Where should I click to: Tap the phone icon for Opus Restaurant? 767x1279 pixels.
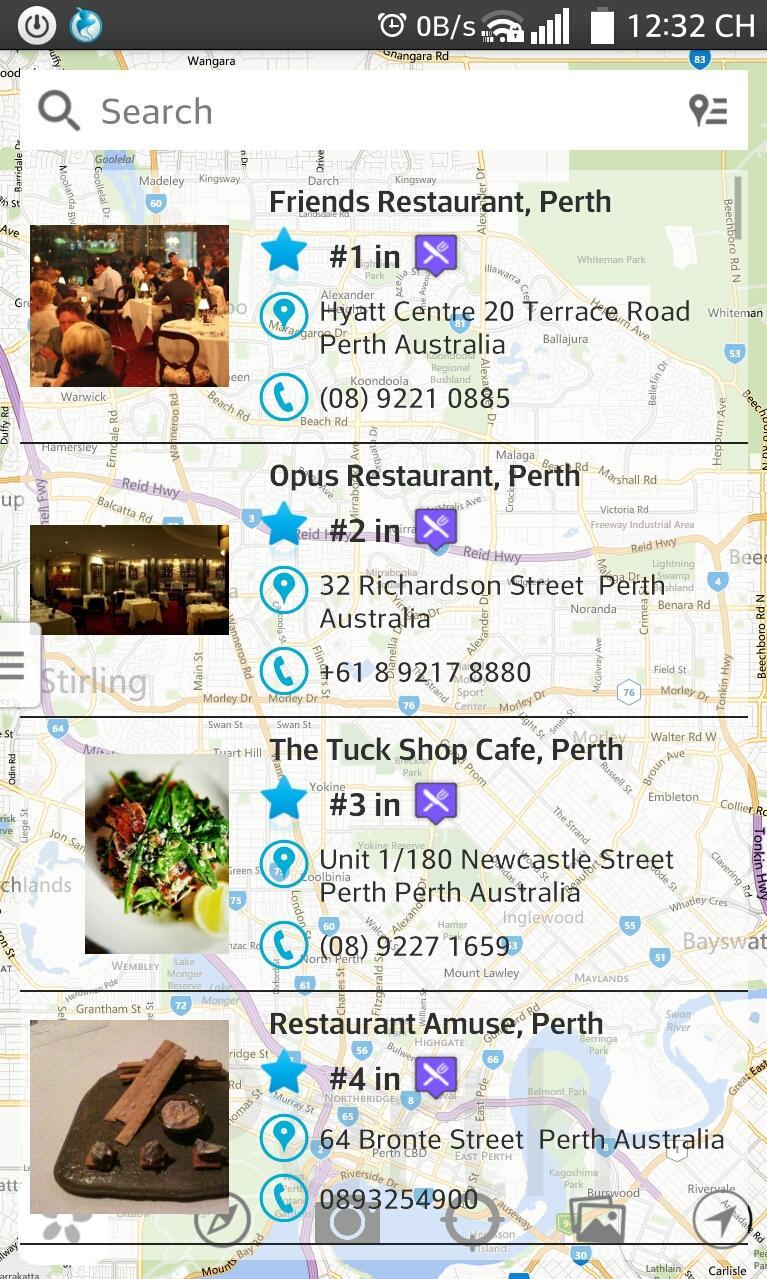tap(284, 670)
